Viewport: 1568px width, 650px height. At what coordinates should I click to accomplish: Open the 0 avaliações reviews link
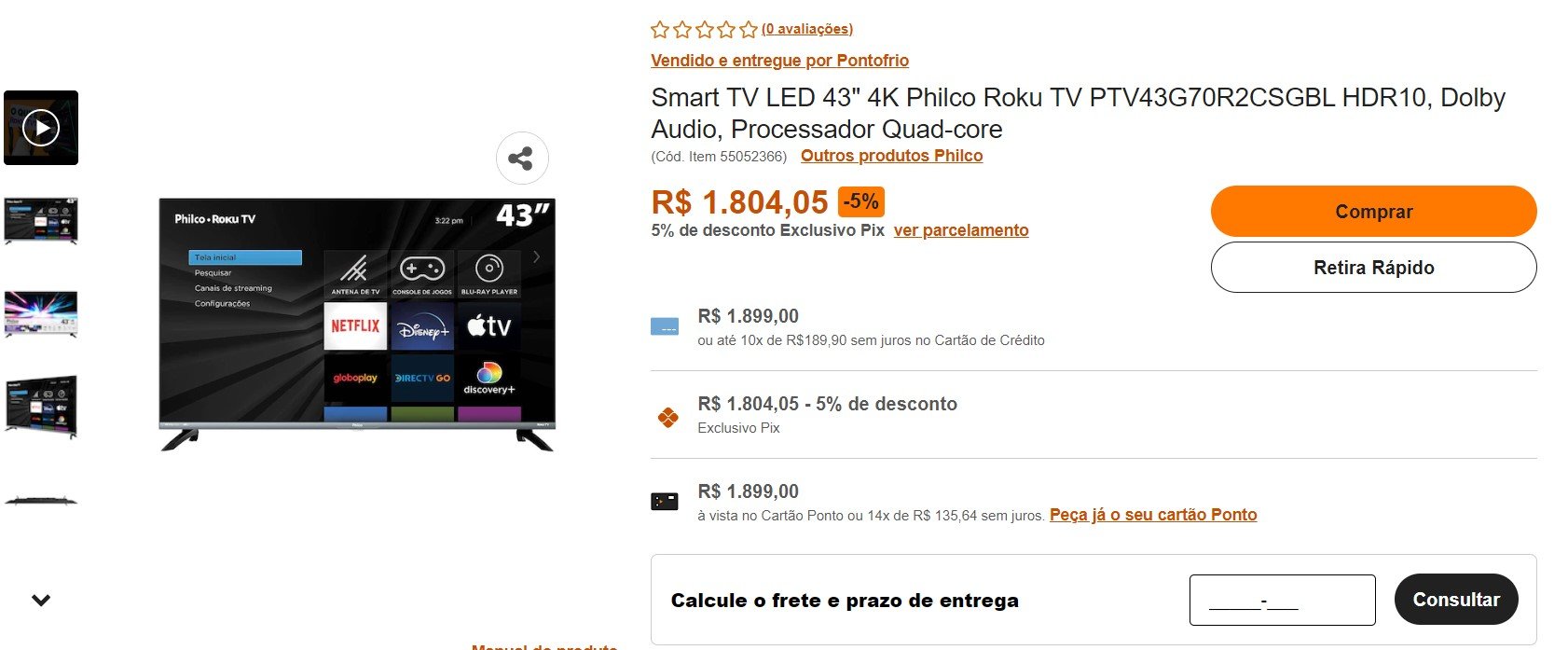(806, 29)
